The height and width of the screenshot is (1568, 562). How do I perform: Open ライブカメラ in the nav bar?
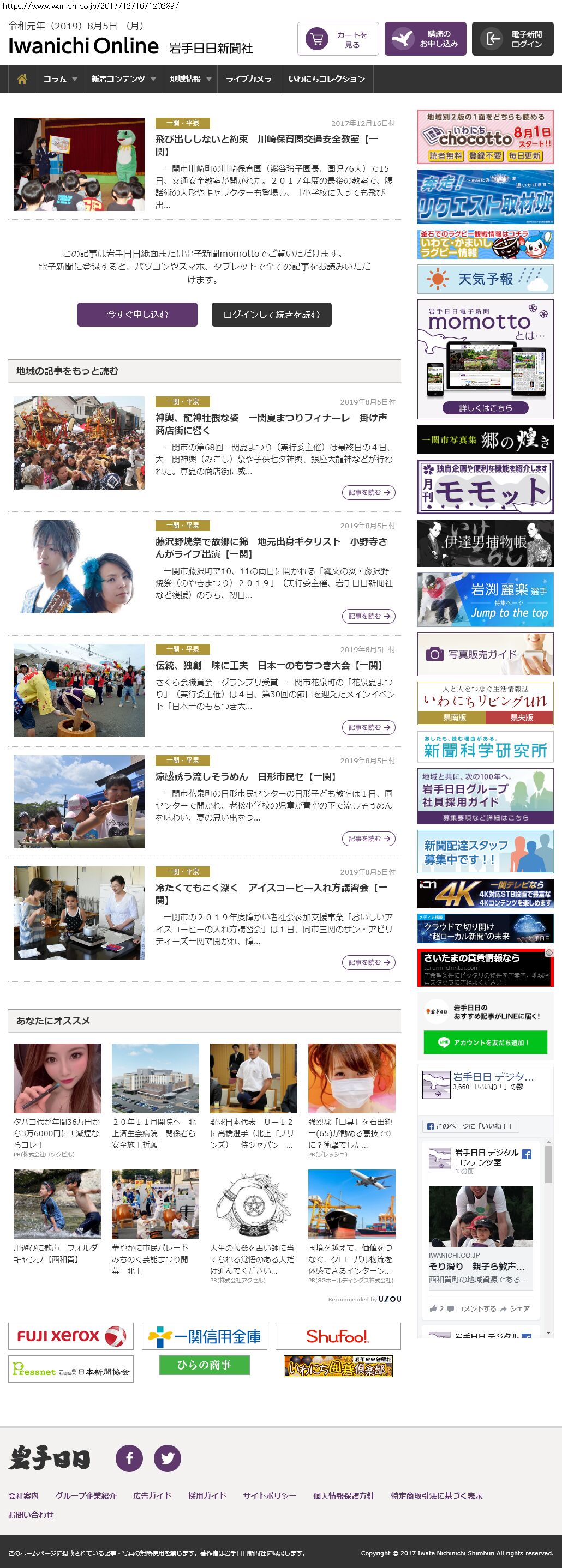point(248,79)
